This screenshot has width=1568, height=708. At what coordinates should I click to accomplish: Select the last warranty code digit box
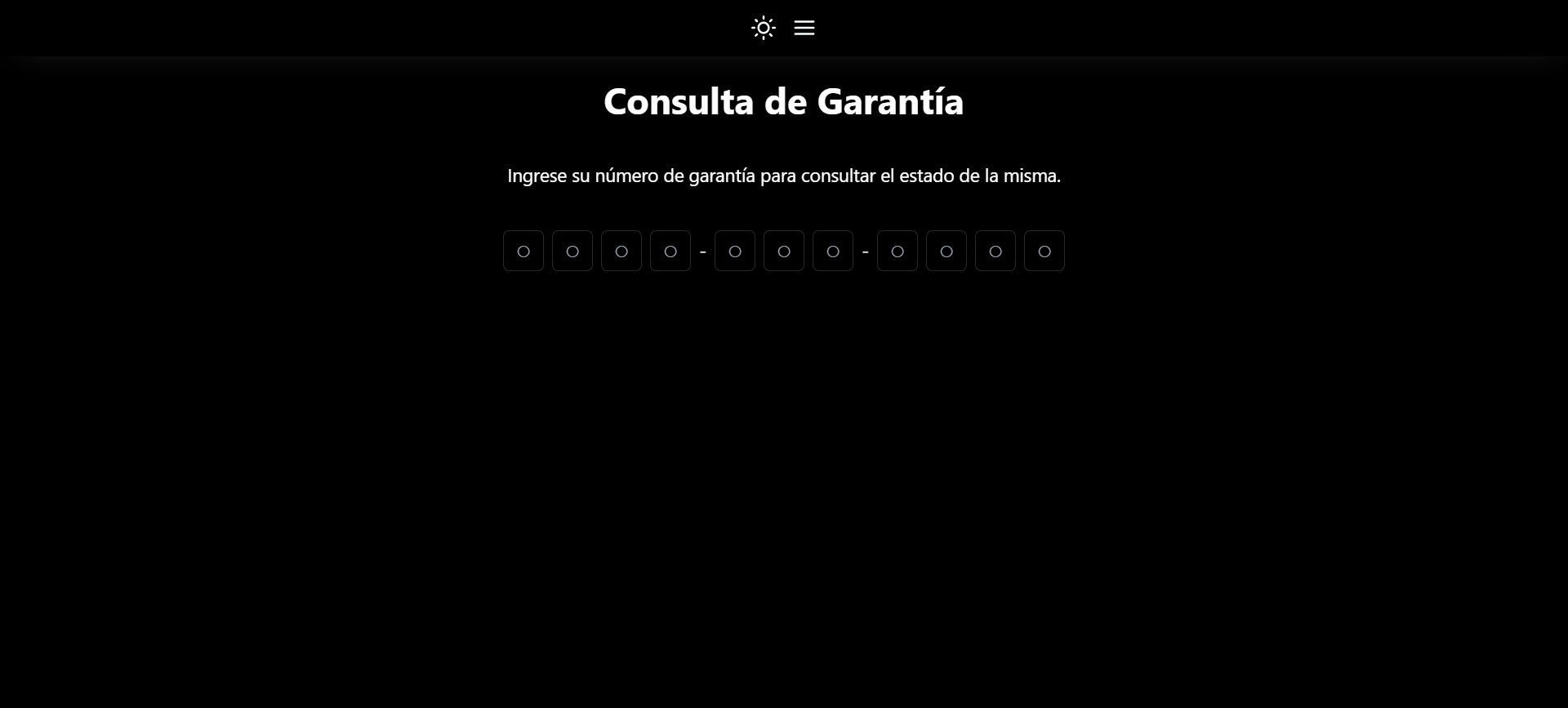pyautogui.click(x=1045, y=251)
